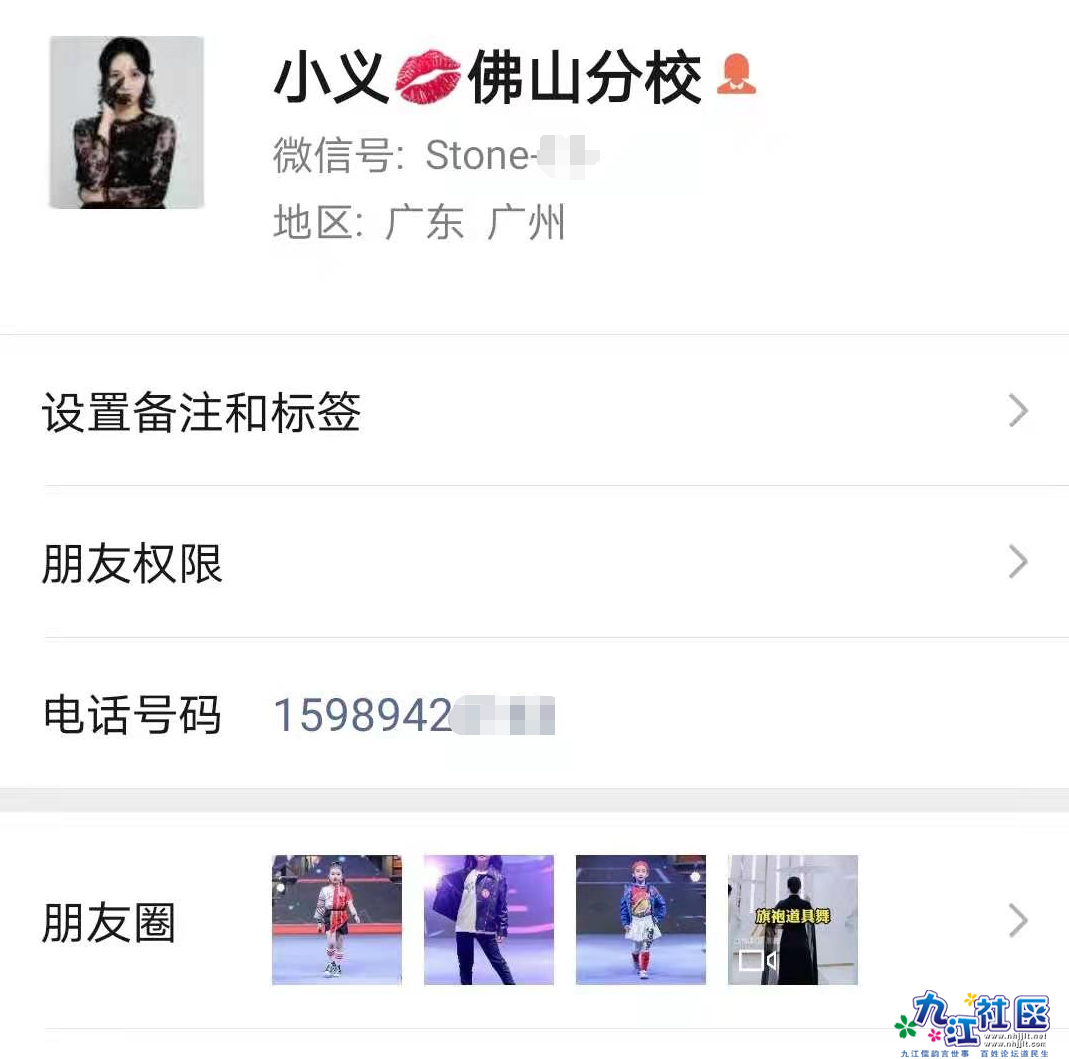This screenshot has height=1059, width=1069.
Task: View the profile avatar photo
Action: pos(127,122)
